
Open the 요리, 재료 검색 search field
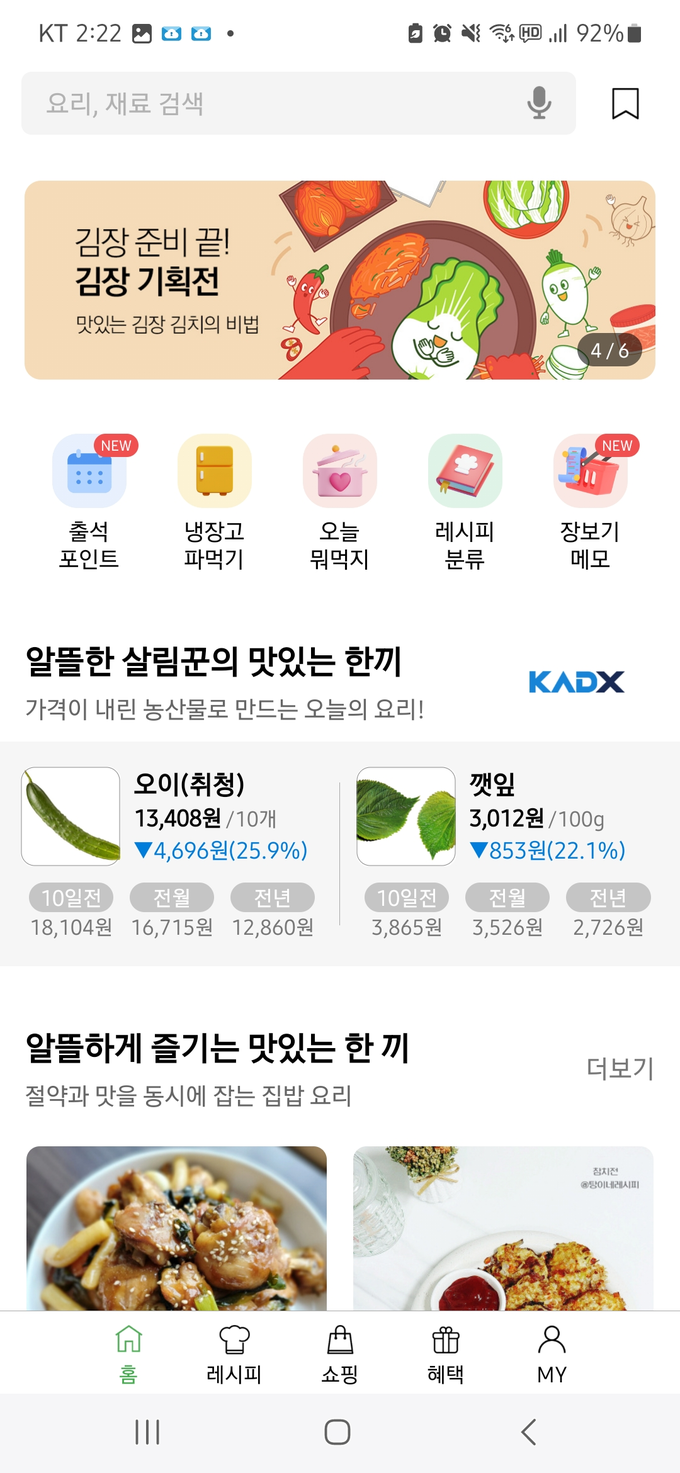point(270,103)
